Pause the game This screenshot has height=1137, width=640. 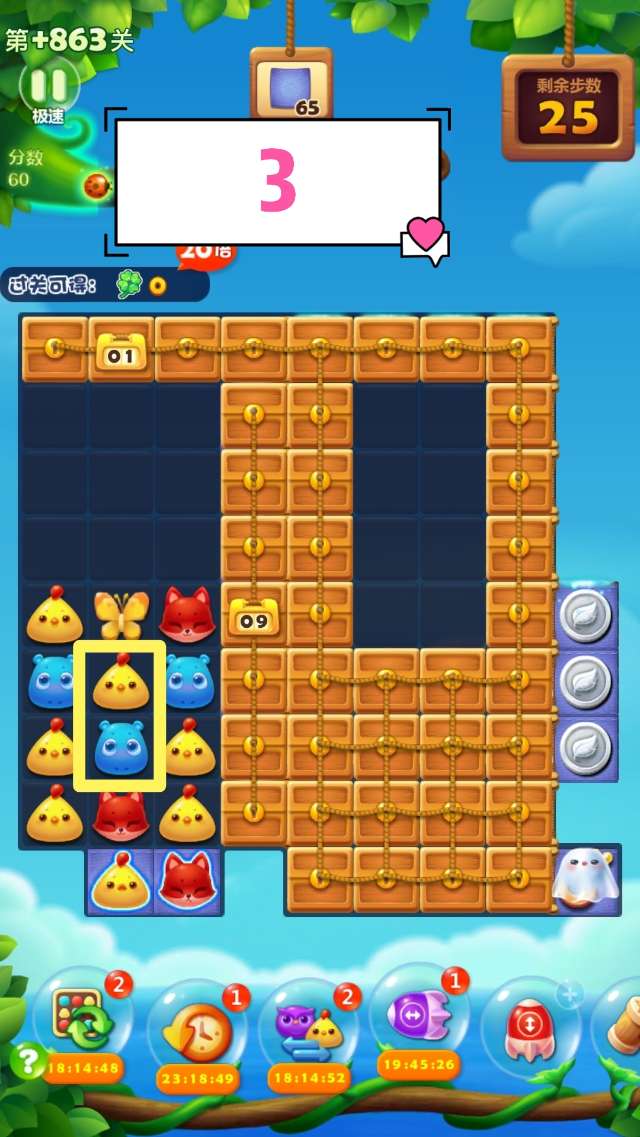pyautogui.click(x=46, y=84)
